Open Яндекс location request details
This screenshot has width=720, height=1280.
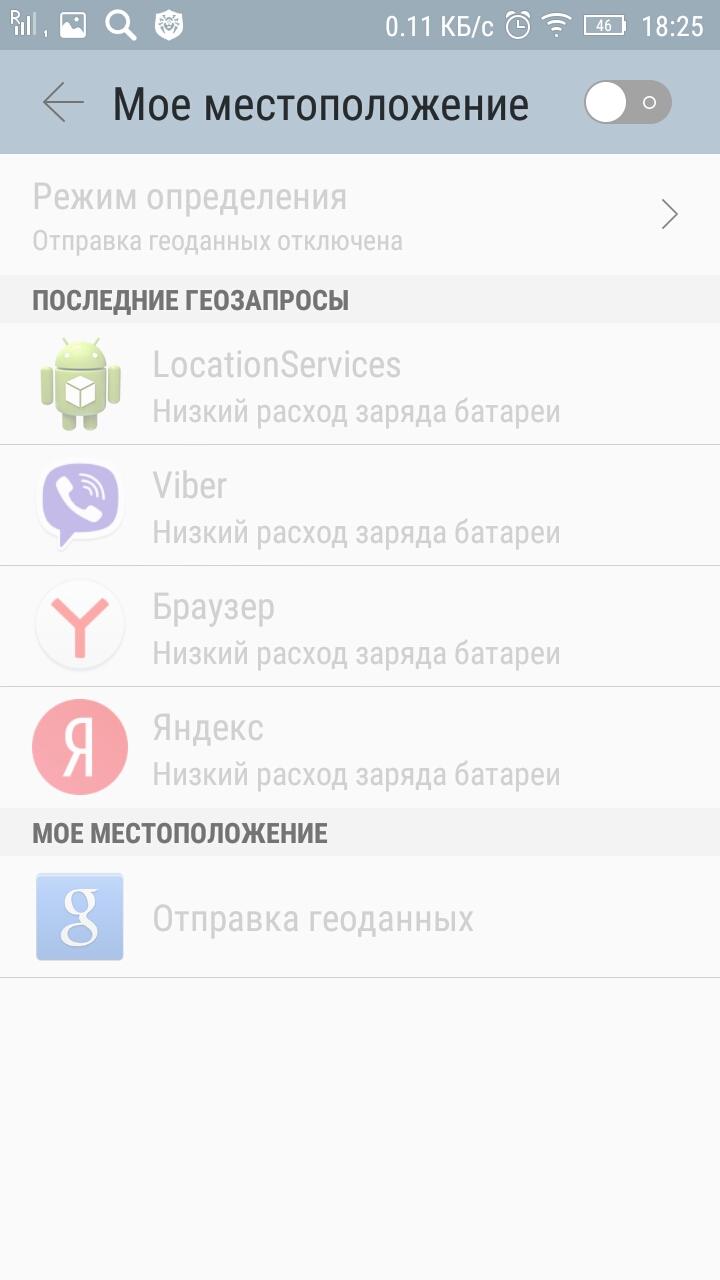click(360, 748)
